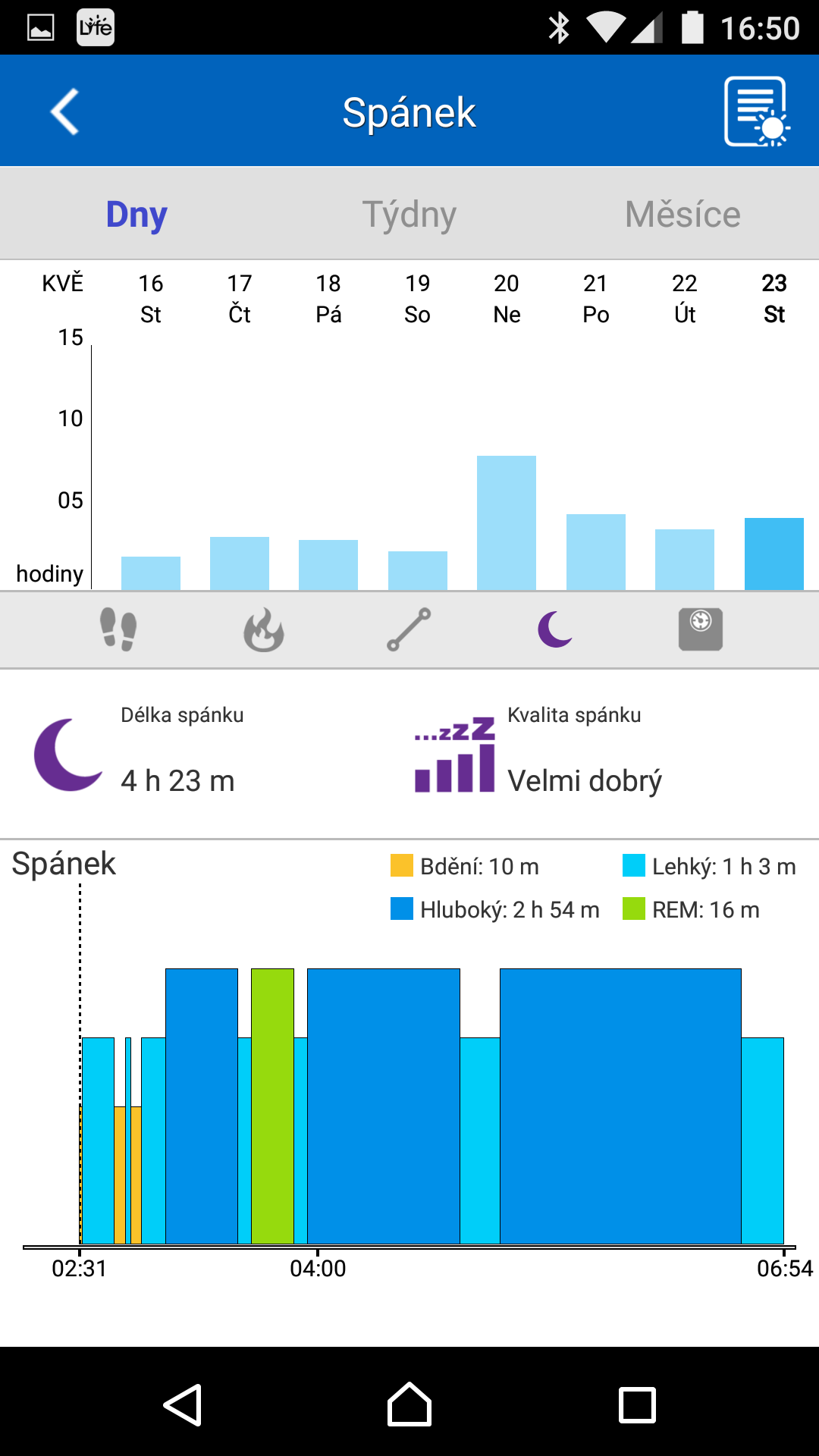Image resolution: width=819 pixels, height=1456 pixels.
Task: Open the daily summary report icon
Action: coord(757,111)
